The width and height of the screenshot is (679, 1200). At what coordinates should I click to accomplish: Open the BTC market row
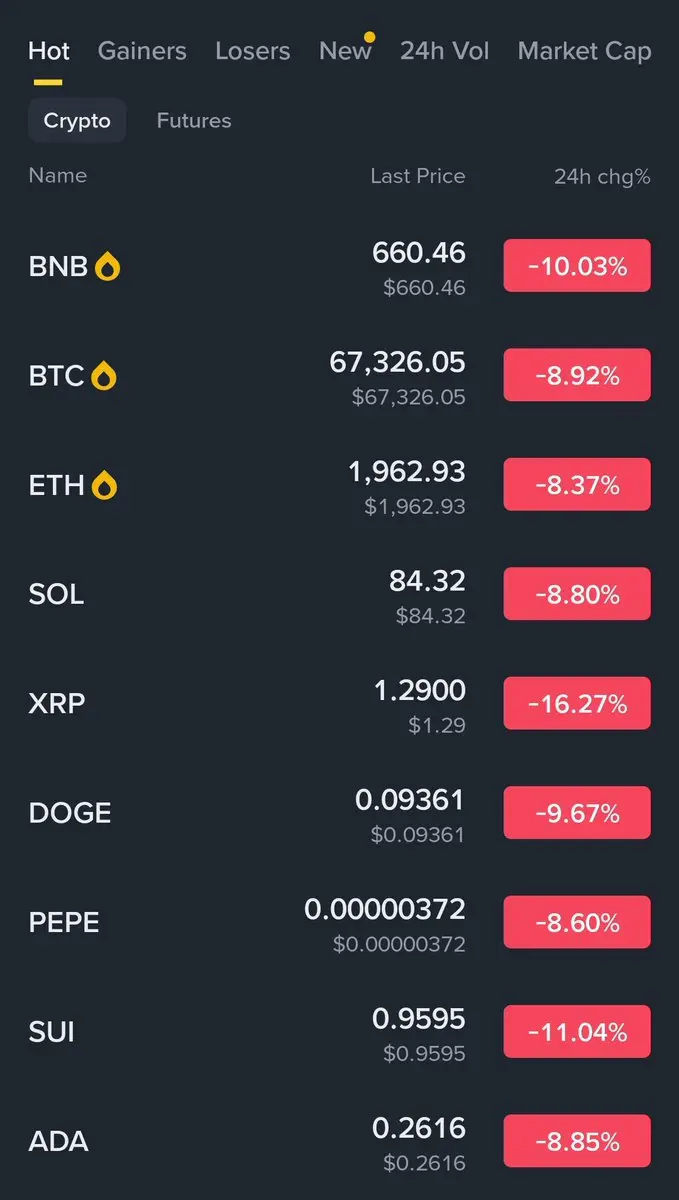[x=56, y=376]
